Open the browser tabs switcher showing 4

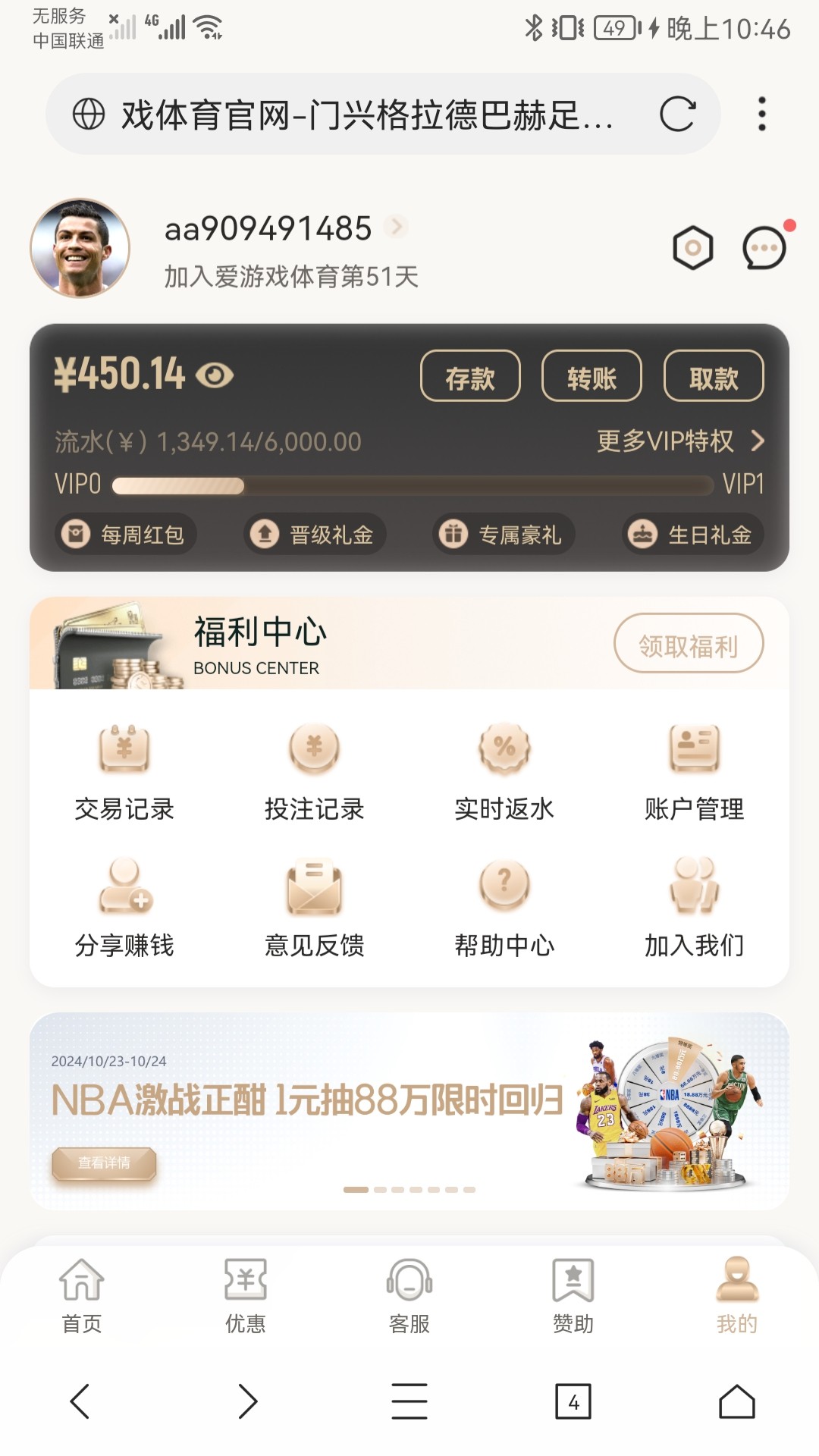tap(573, 1402)
